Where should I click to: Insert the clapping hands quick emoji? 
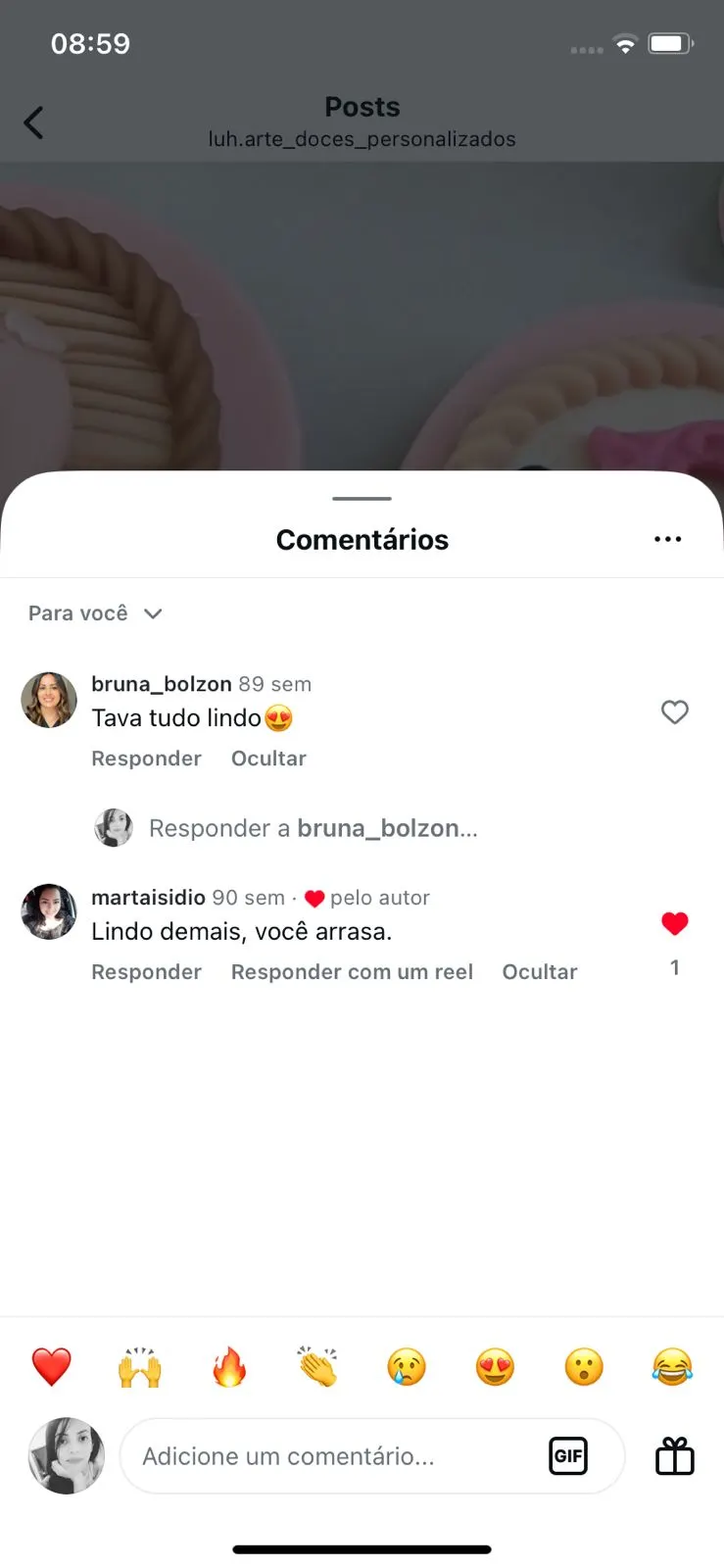pyautogui.click(x=317, y=1366)
